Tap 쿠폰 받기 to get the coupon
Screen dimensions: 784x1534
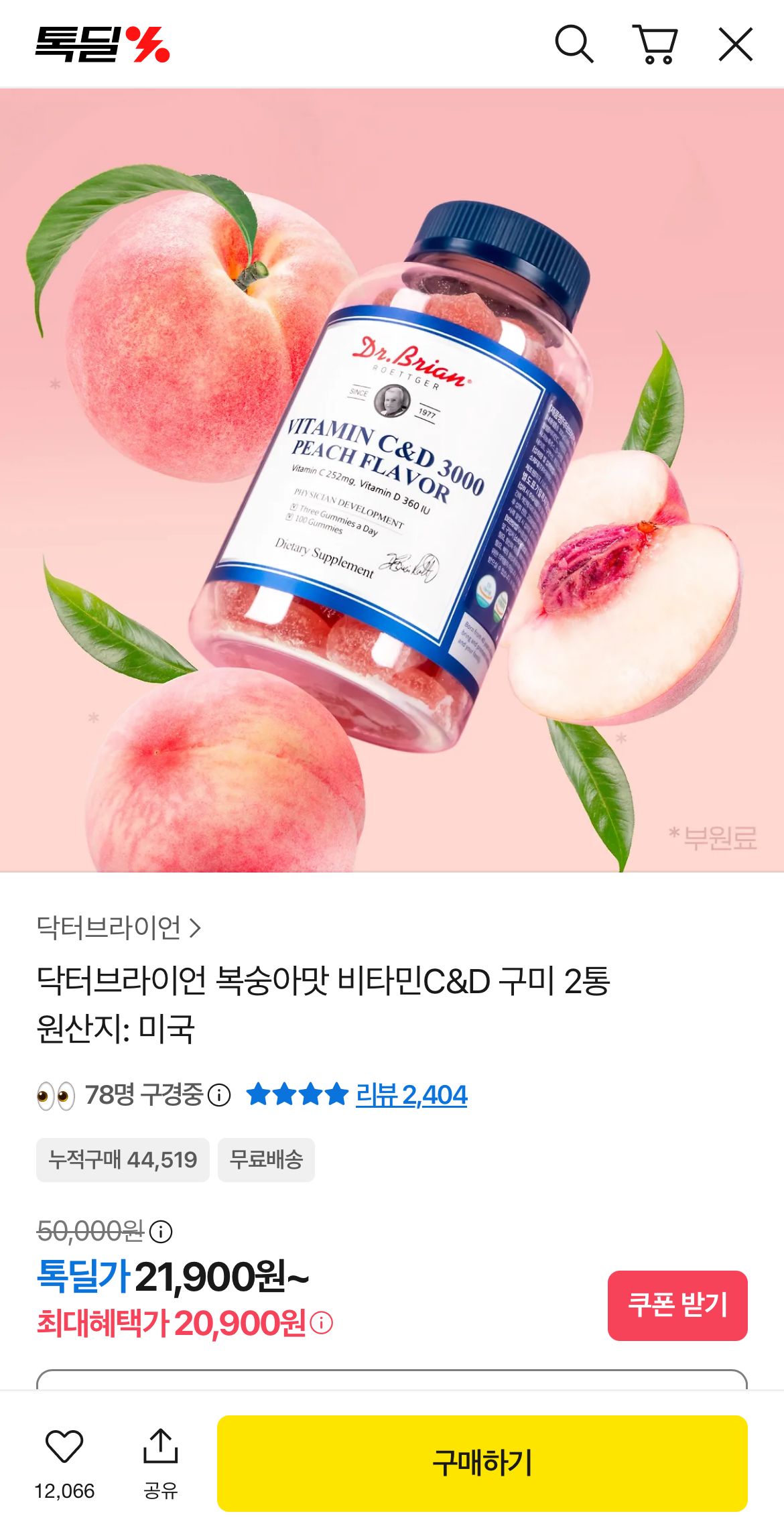click(x=677, y=1305)
